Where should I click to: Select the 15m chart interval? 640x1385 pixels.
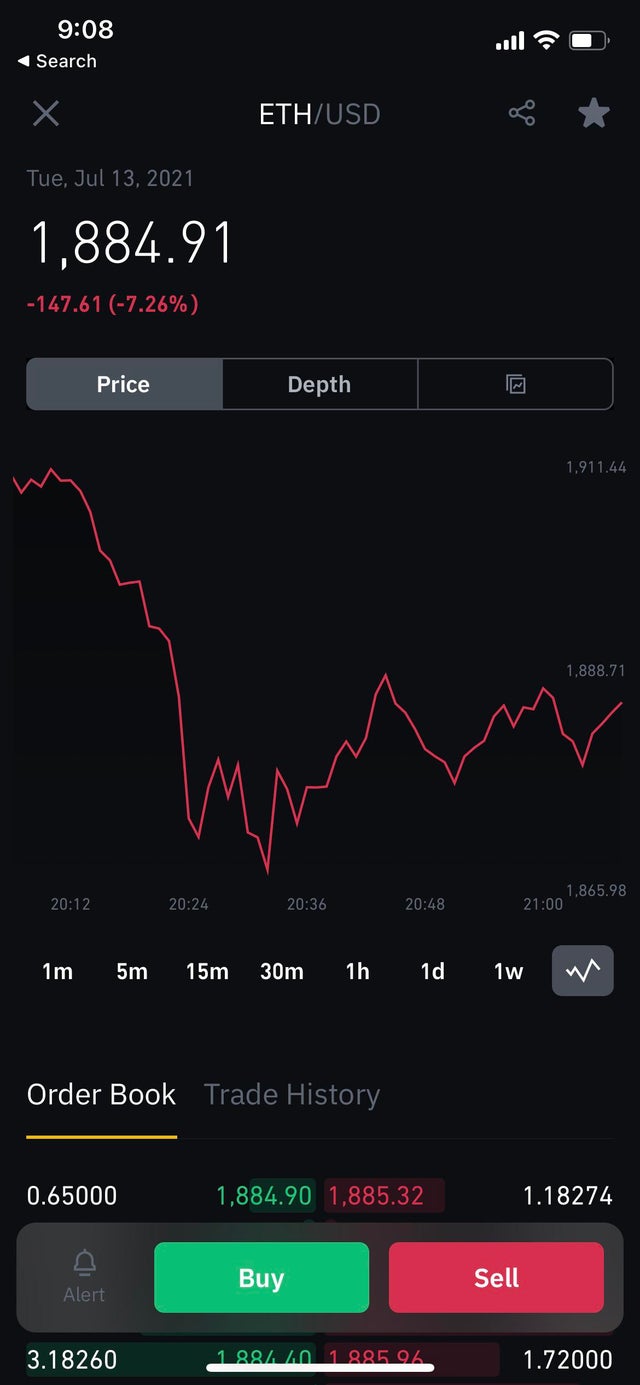[x=207, y=971]
